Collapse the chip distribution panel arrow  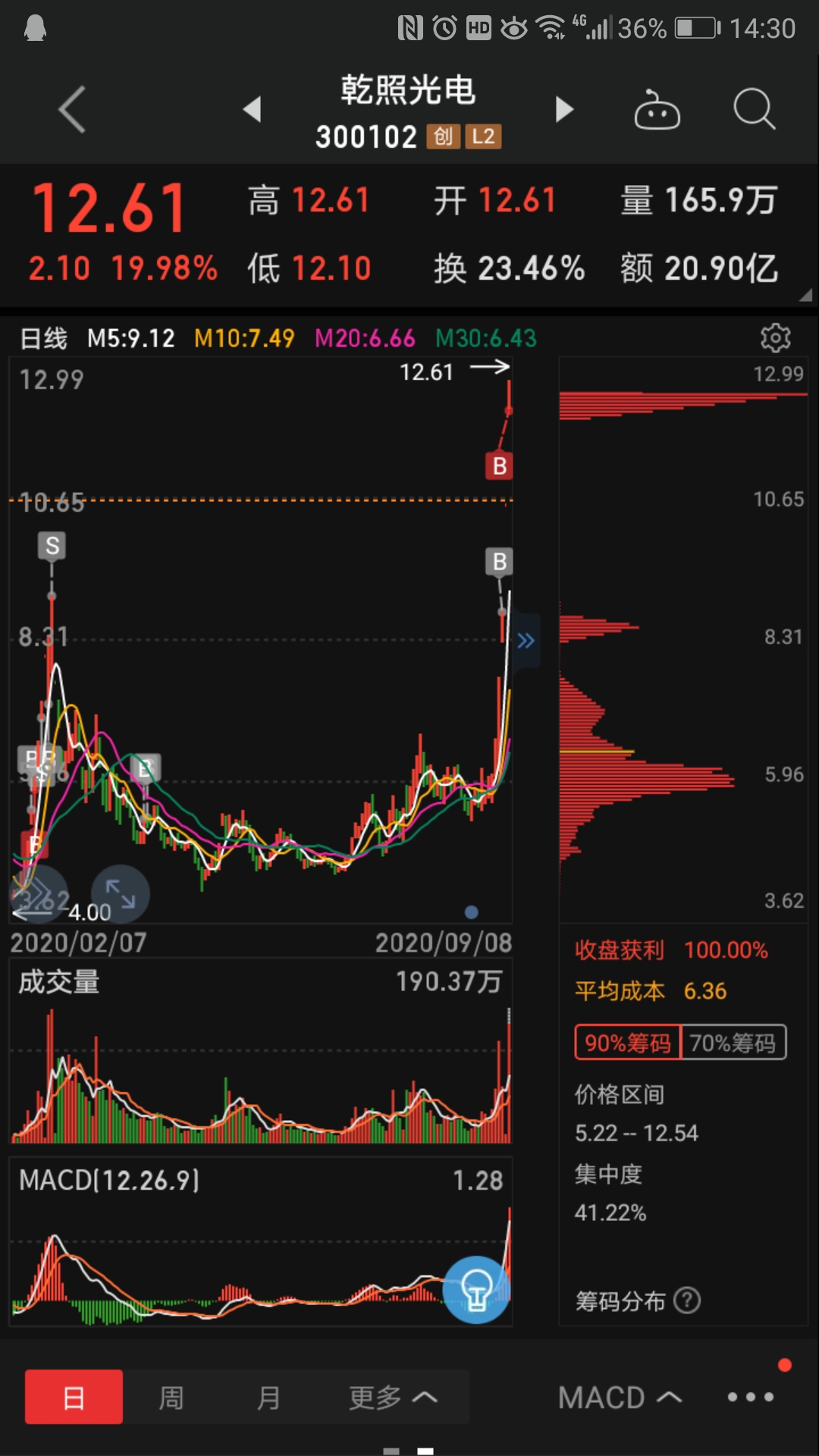(x=526, y=641)
